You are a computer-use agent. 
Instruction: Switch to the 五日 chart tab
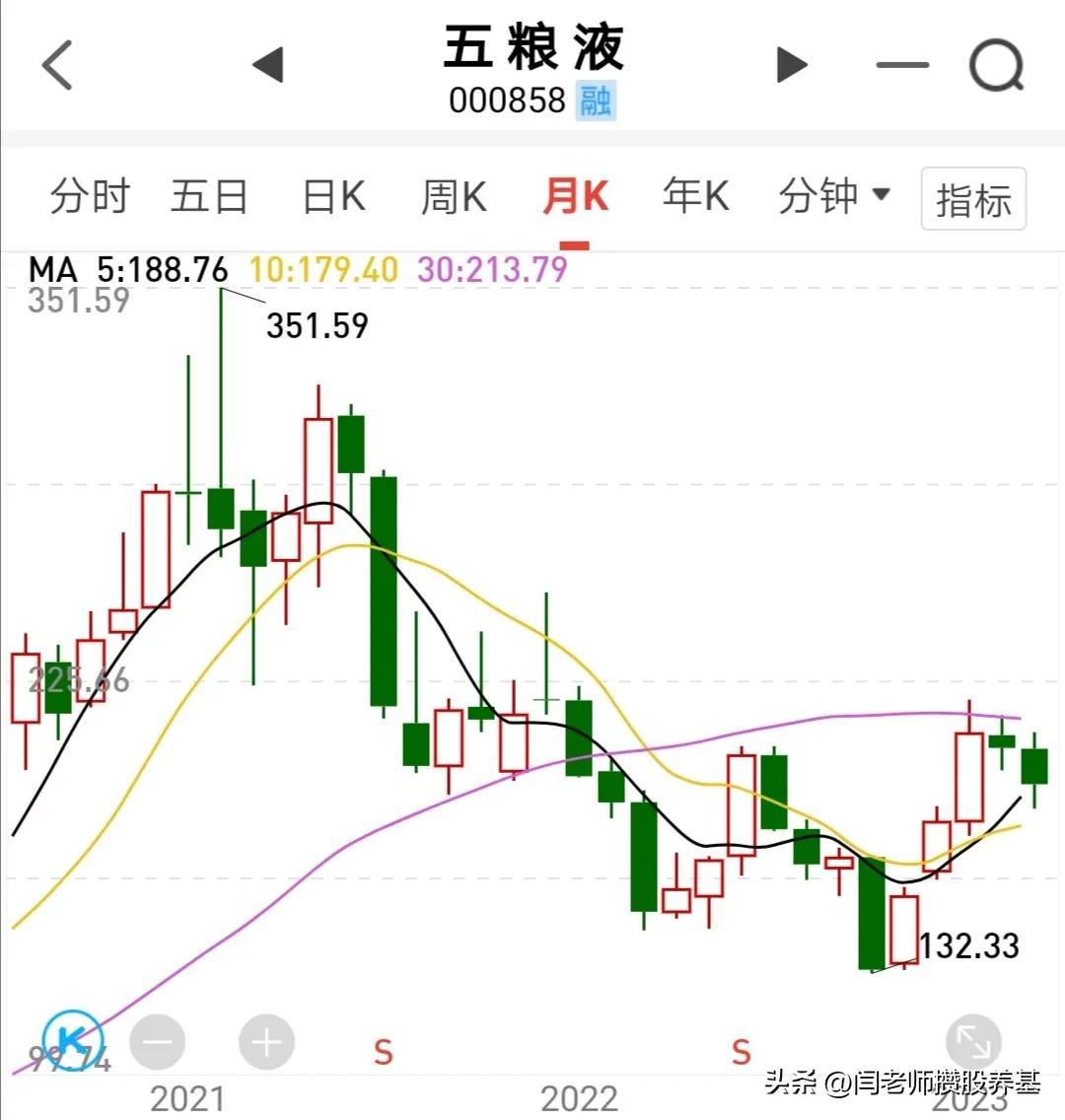coord(209,196)
